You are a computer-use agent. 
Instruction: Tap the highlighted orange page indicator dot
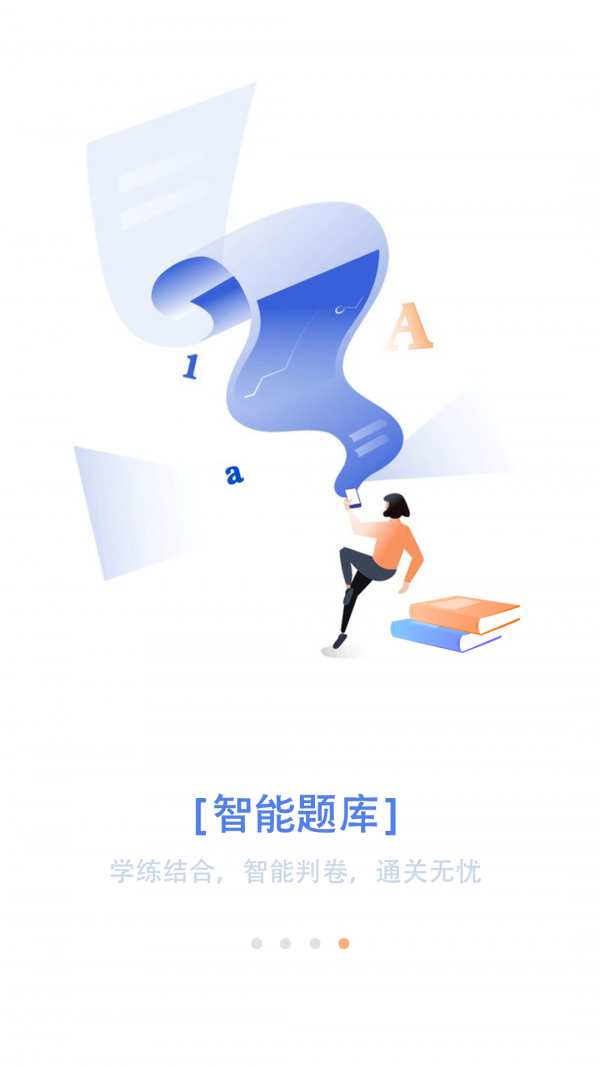[x=344, y=943]
